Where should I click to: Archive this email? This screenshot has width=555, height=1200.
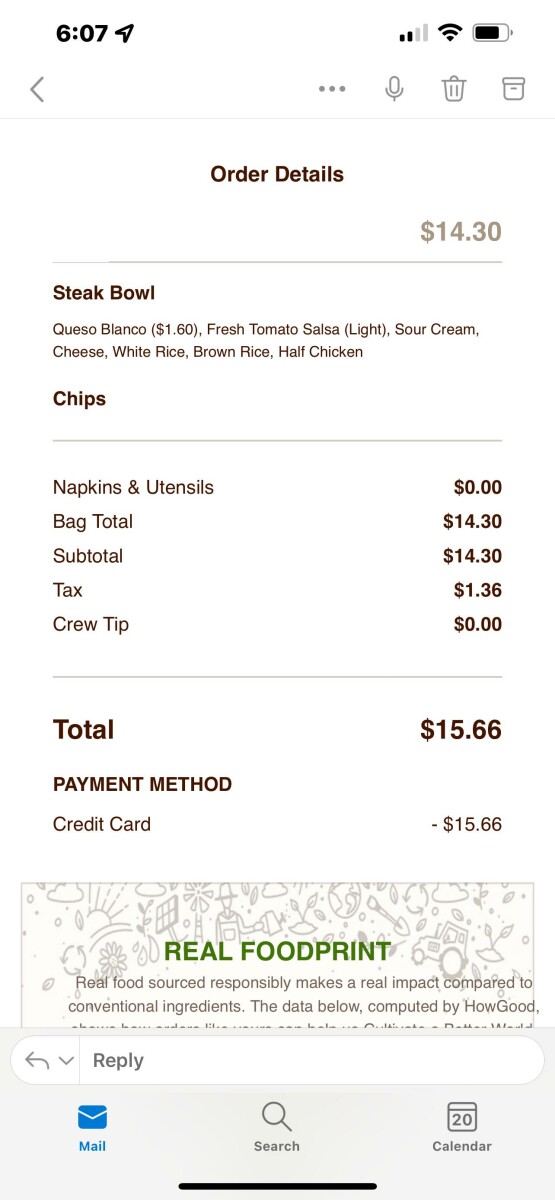513,89
